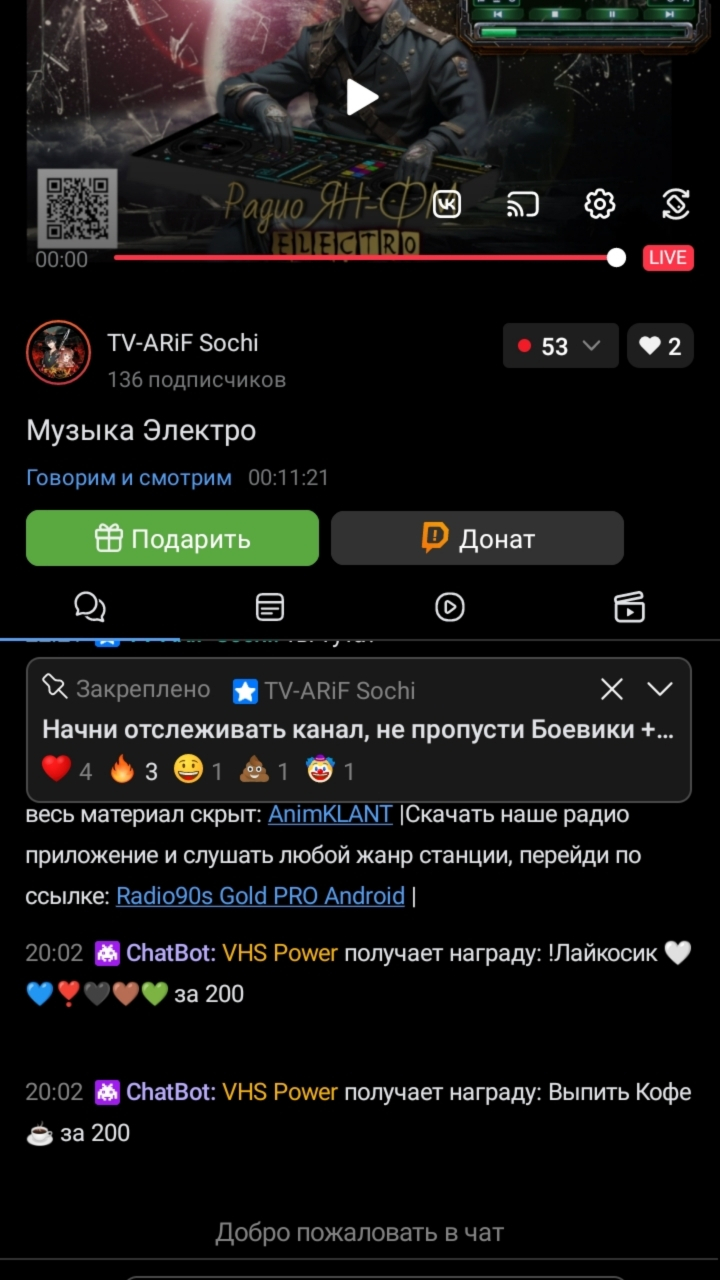Screen dimensions: 720x1280
Task: Switch to the description tab
Action: click(270, 607)
